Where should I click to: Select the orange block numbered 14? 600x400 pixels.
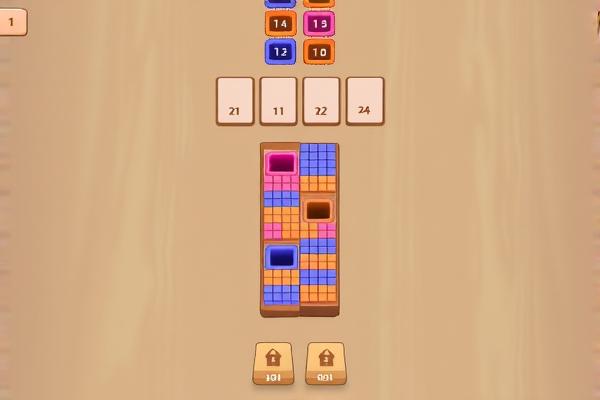[x=280, y=23]
